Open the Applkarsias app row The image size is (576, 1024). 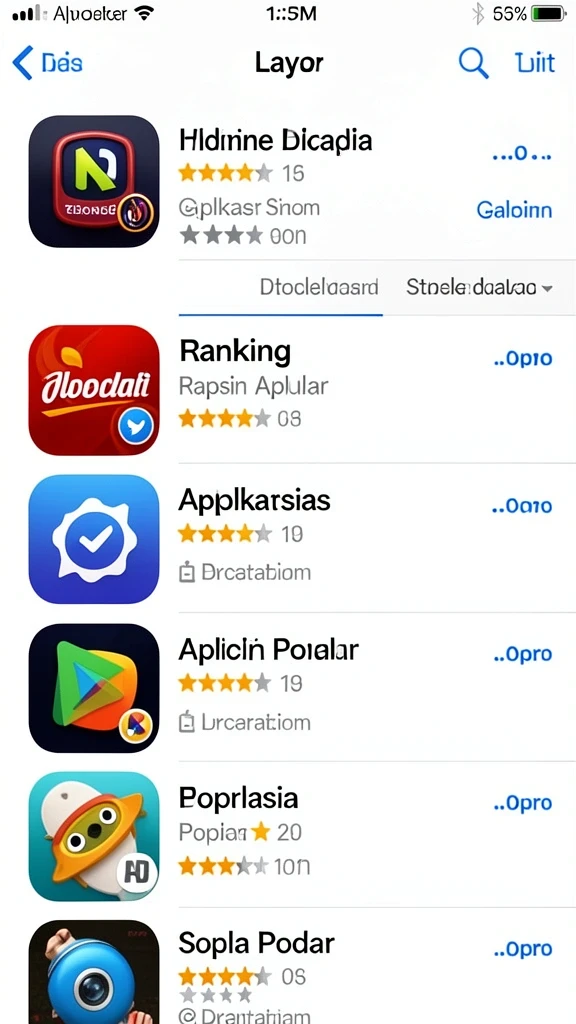point(288,538)
